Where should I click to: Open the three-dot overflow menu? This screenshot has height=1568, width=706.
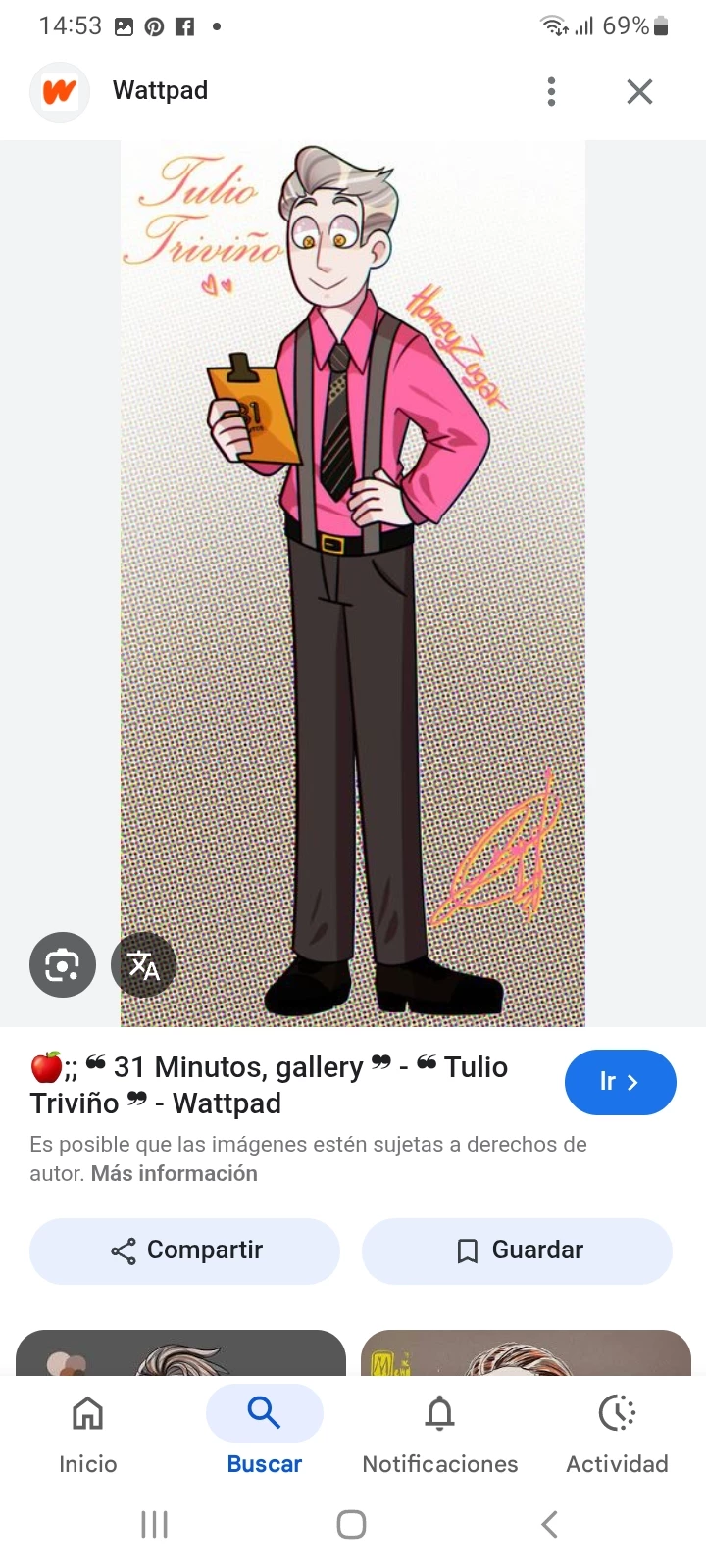click(551, 91)
